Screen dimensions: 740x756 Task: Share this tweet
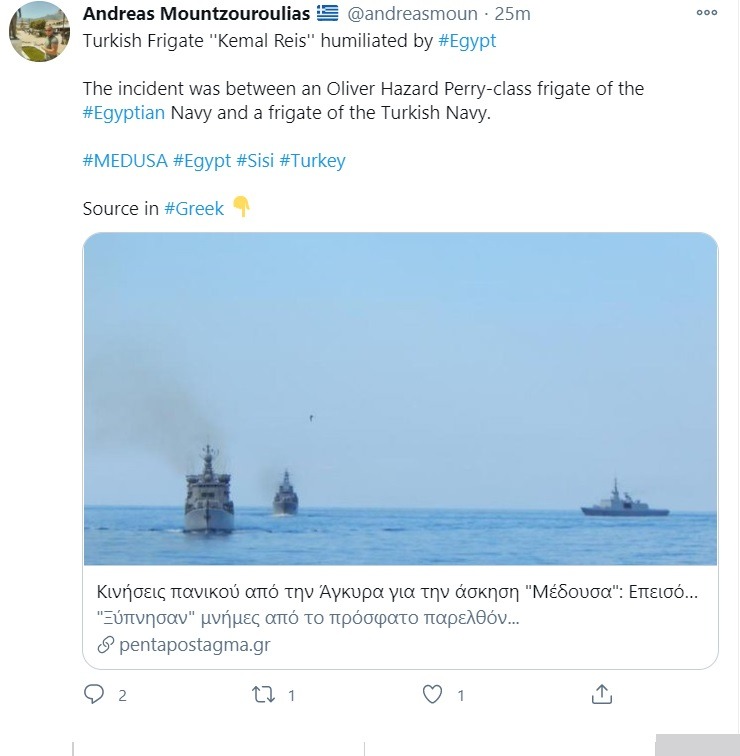602,694
